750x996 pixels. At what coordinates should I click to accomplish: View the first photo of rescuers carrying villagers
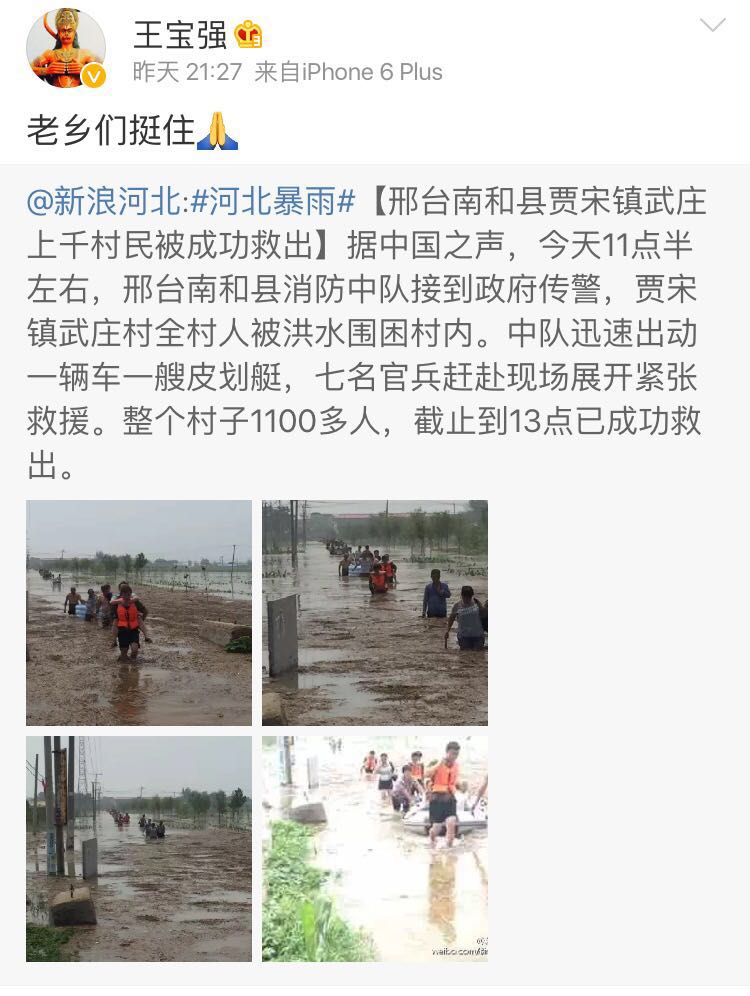139,612
